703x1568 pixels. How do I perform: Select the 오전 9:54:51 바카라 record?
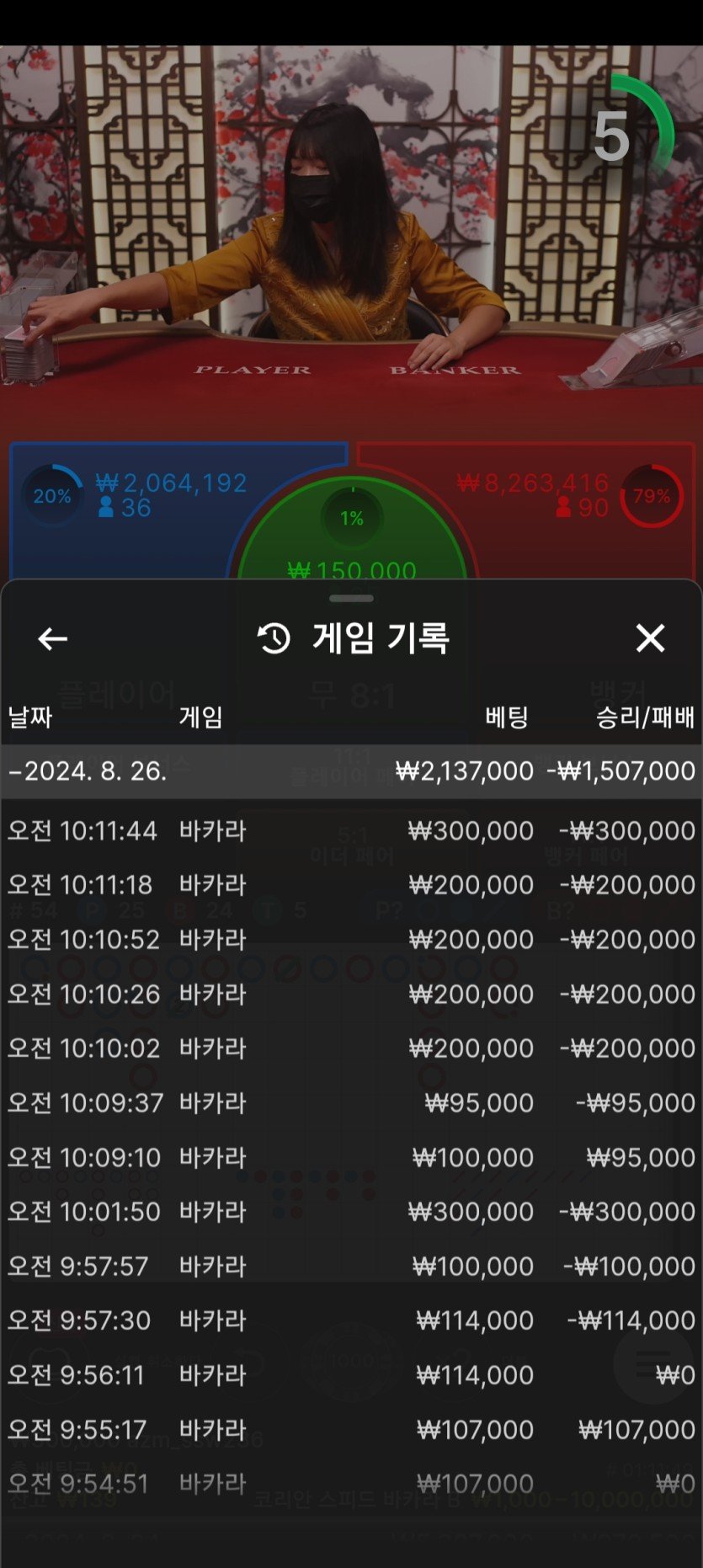click(351, 1484)
